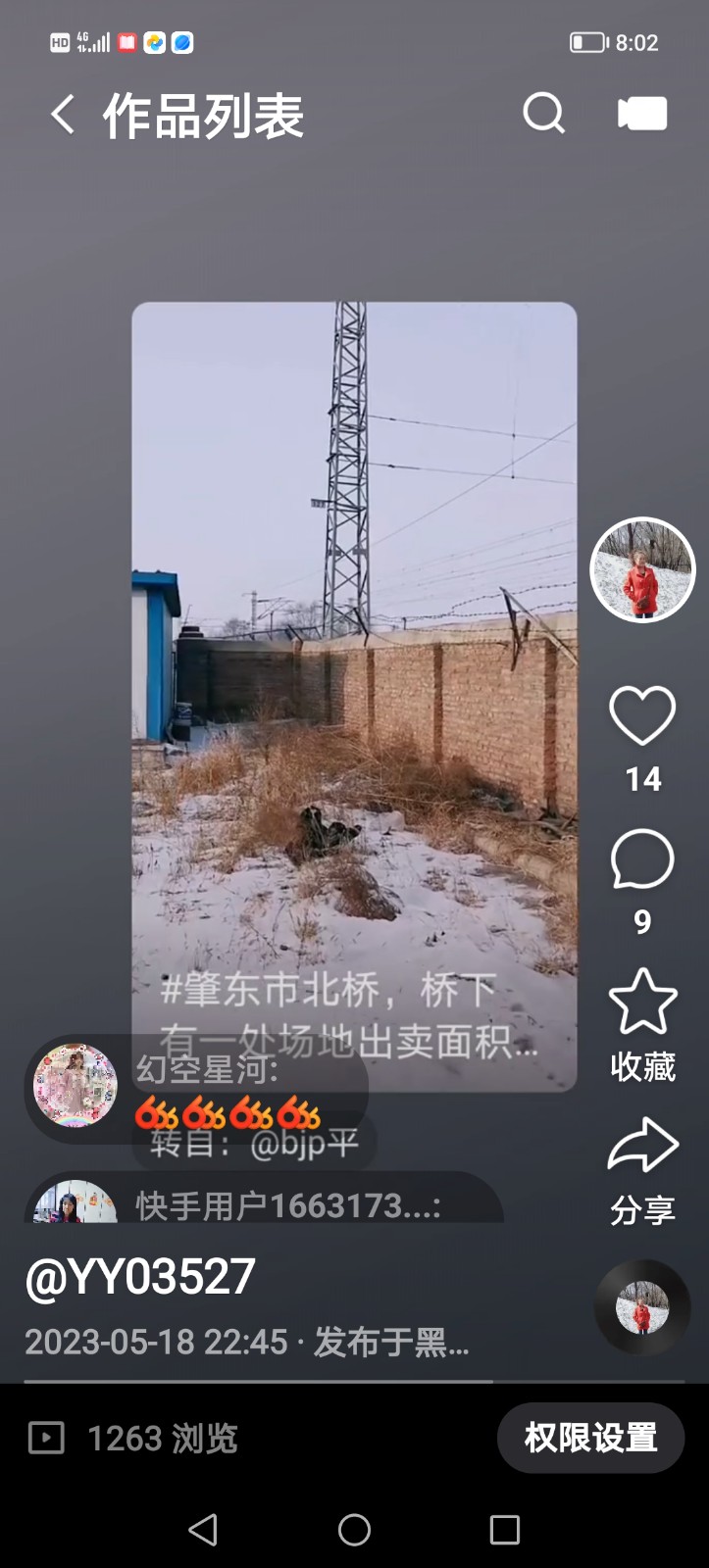Open the camera to record a video

642,114
